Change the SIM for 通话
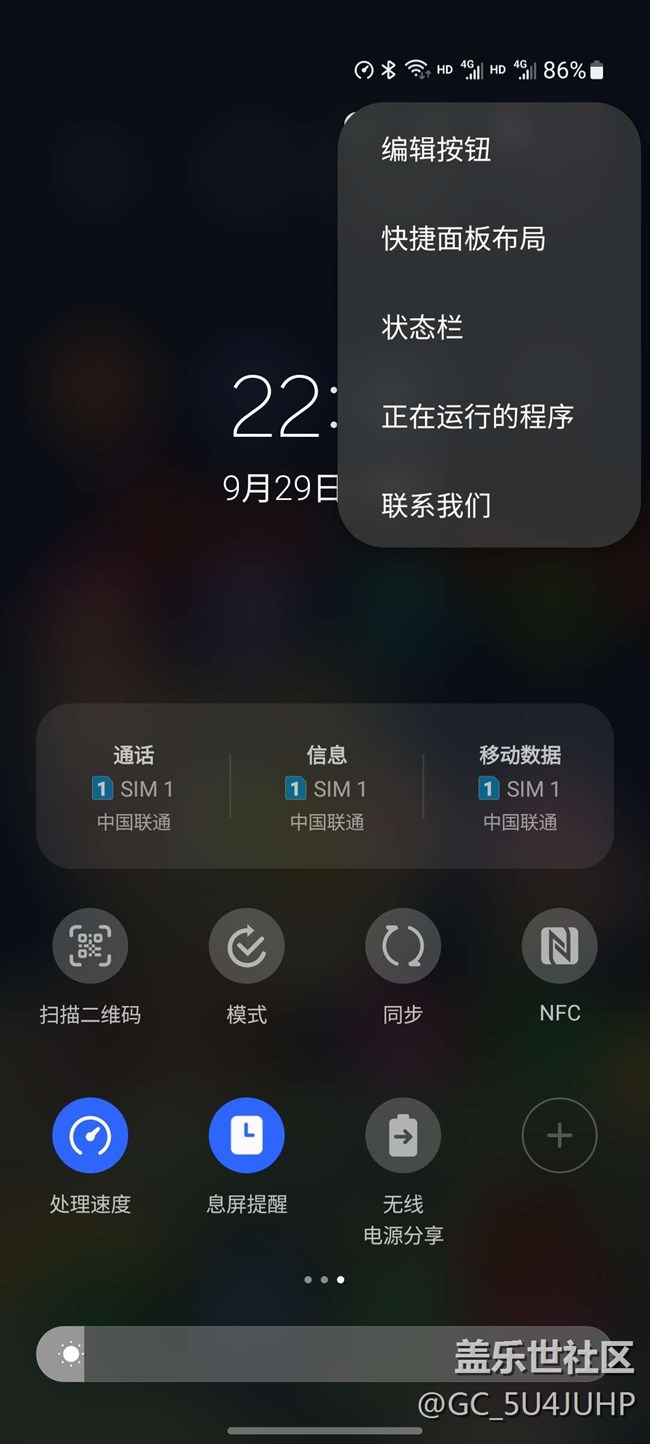Image resolution: width=650 pixels, height=1444 pixels. coord(134,788)
